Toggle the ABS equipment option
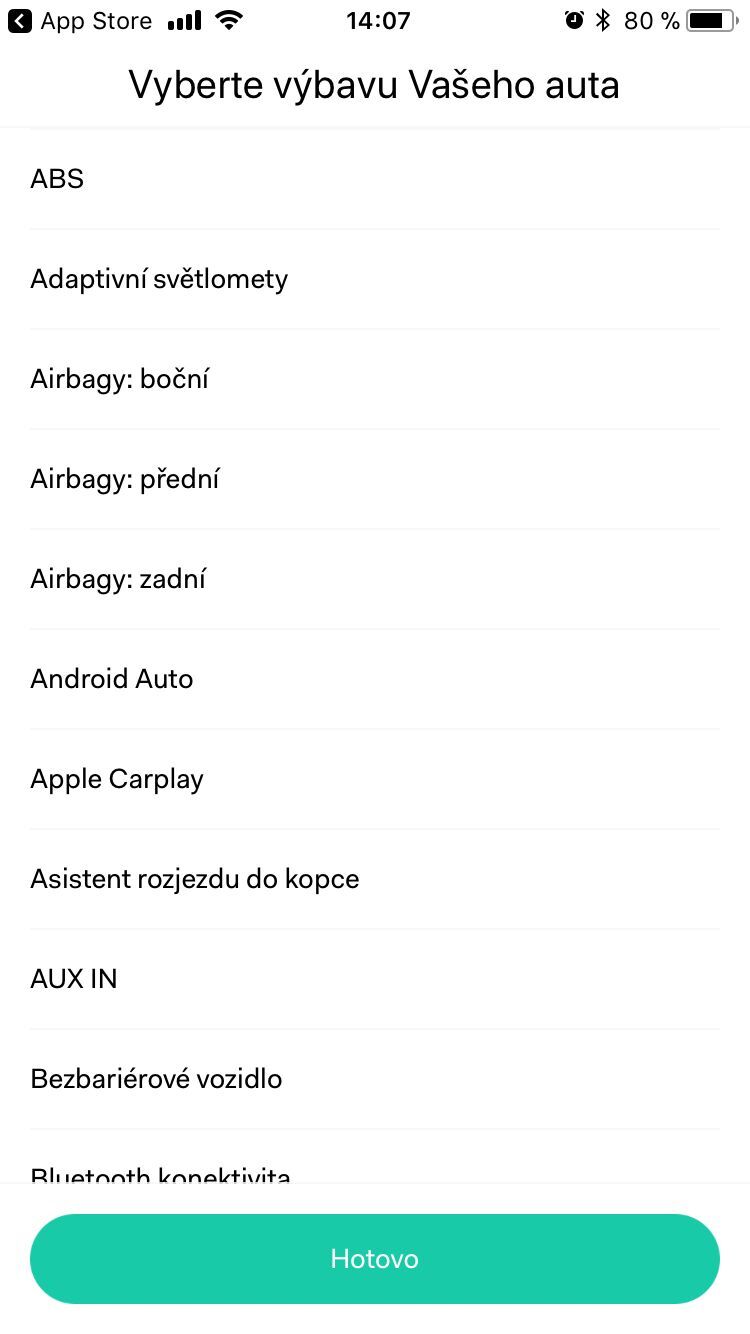750x1334 pixels. pos(375,178)
